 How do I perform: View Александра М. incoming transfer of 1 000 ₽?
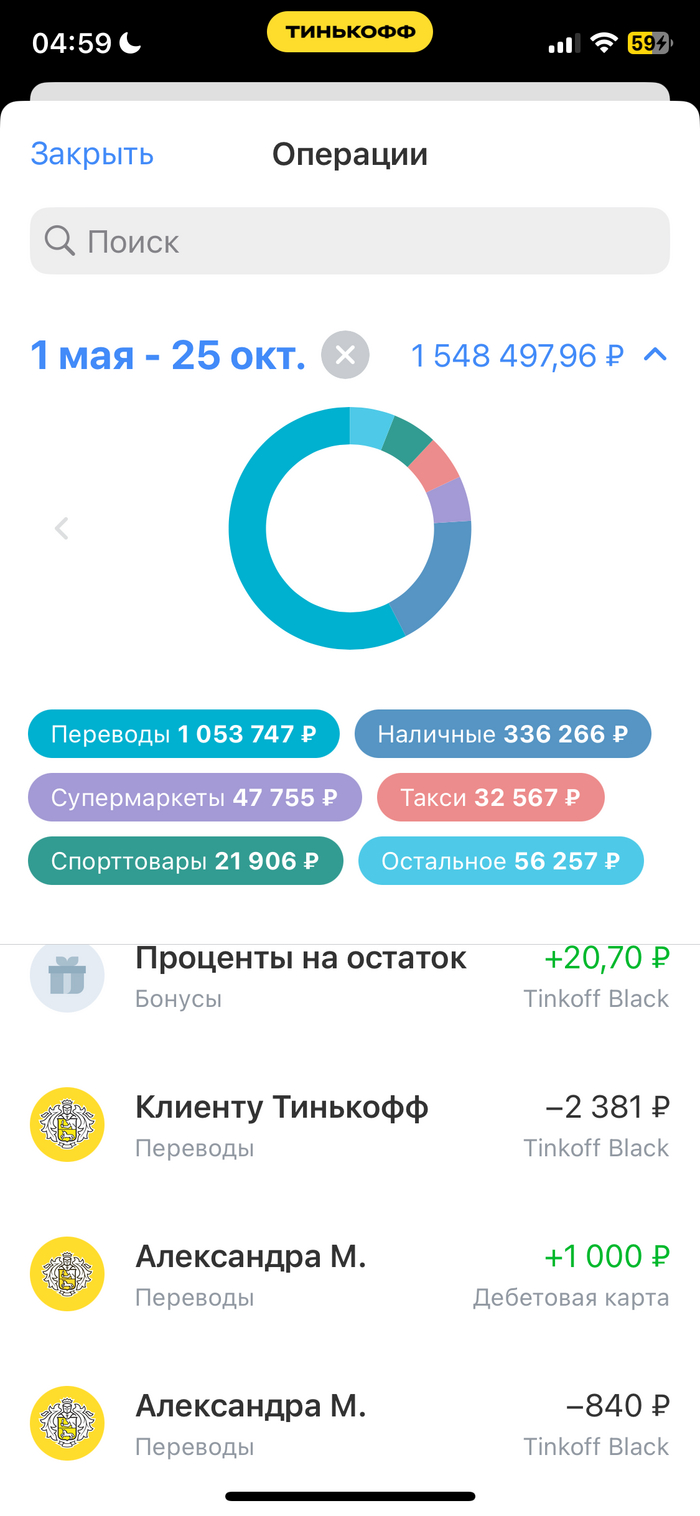point(349,1273)
